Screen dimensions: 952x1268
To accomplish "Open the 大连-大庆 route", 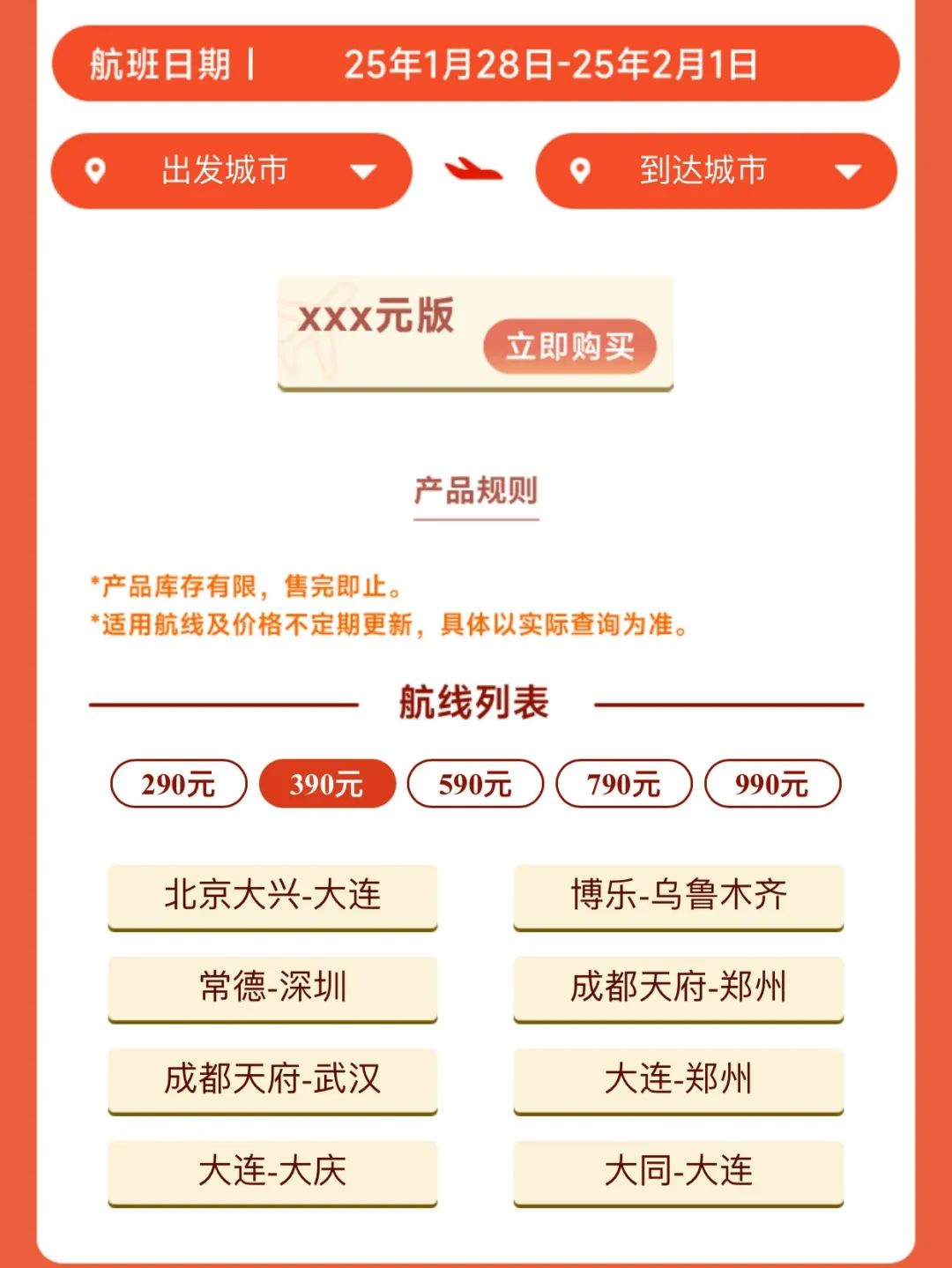I will coord(272,1172).
